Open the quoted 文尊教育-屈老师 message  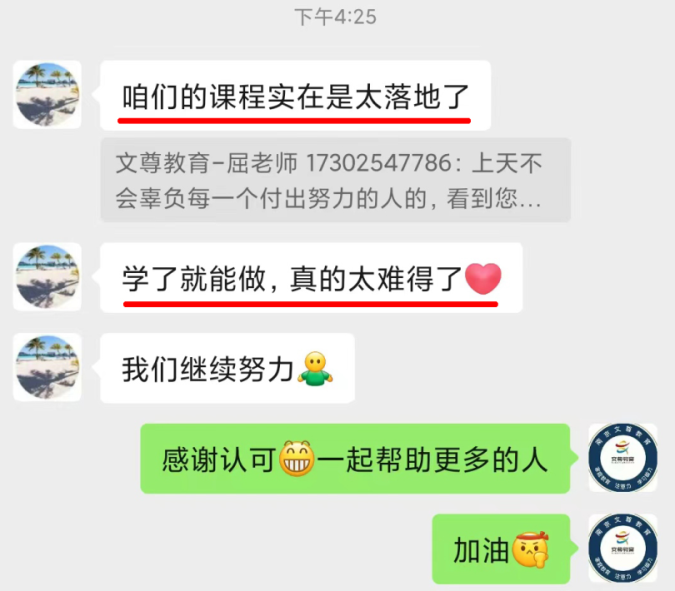pos(335,180)
